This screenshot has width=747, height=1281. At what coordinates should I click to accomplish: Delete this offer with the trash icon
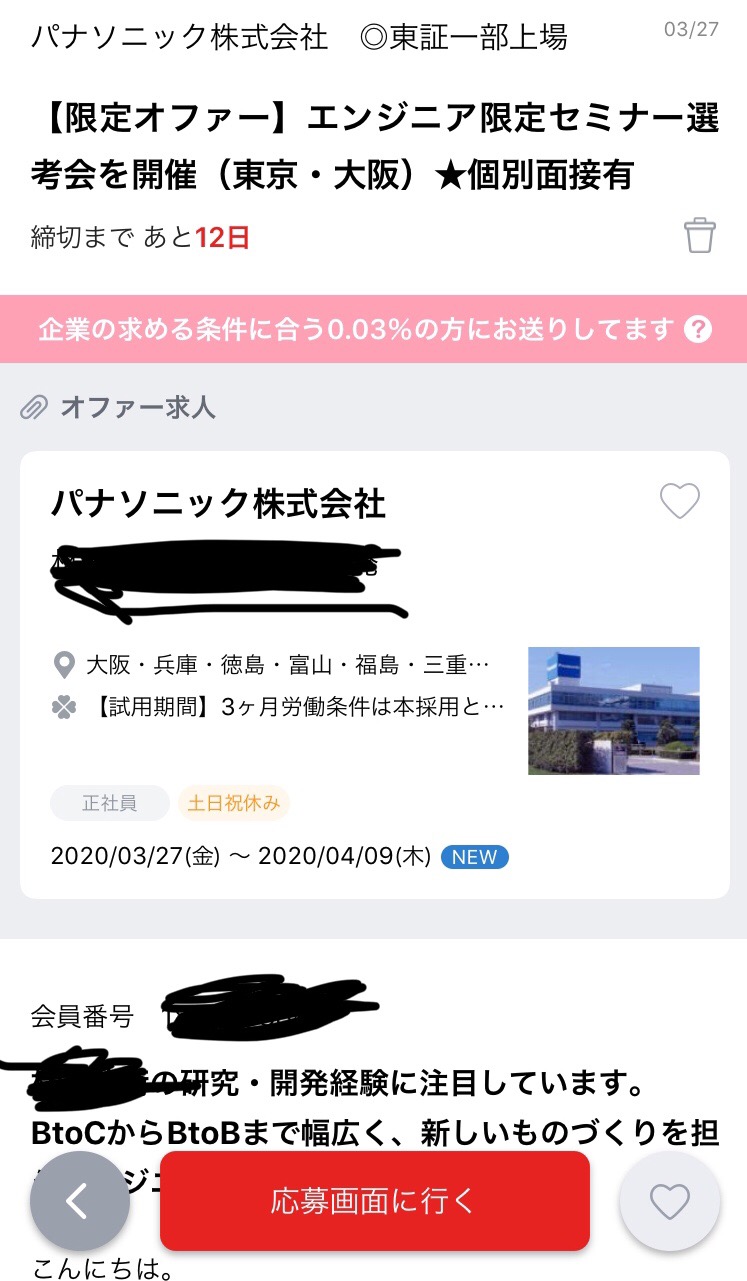pyautogui.click(x=700, y=236)
